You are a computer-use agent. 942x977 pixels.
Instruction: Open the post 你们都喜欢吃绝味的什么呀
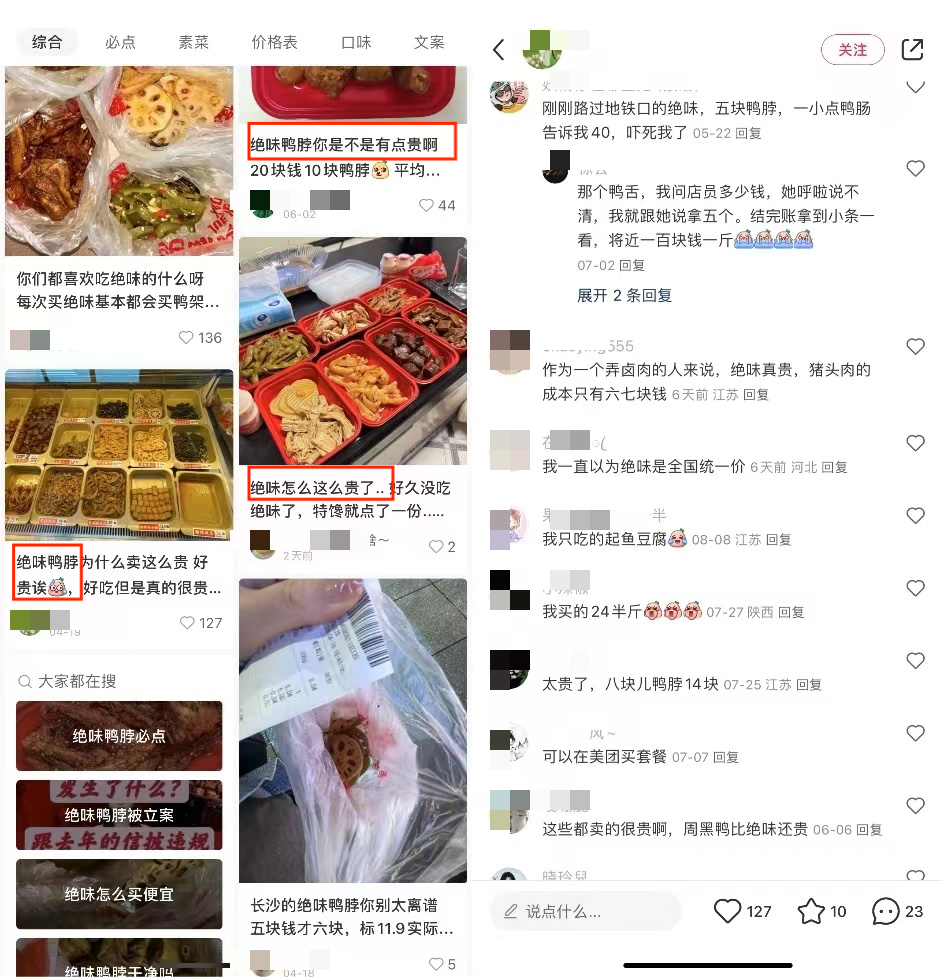click(x=118, y=290)
